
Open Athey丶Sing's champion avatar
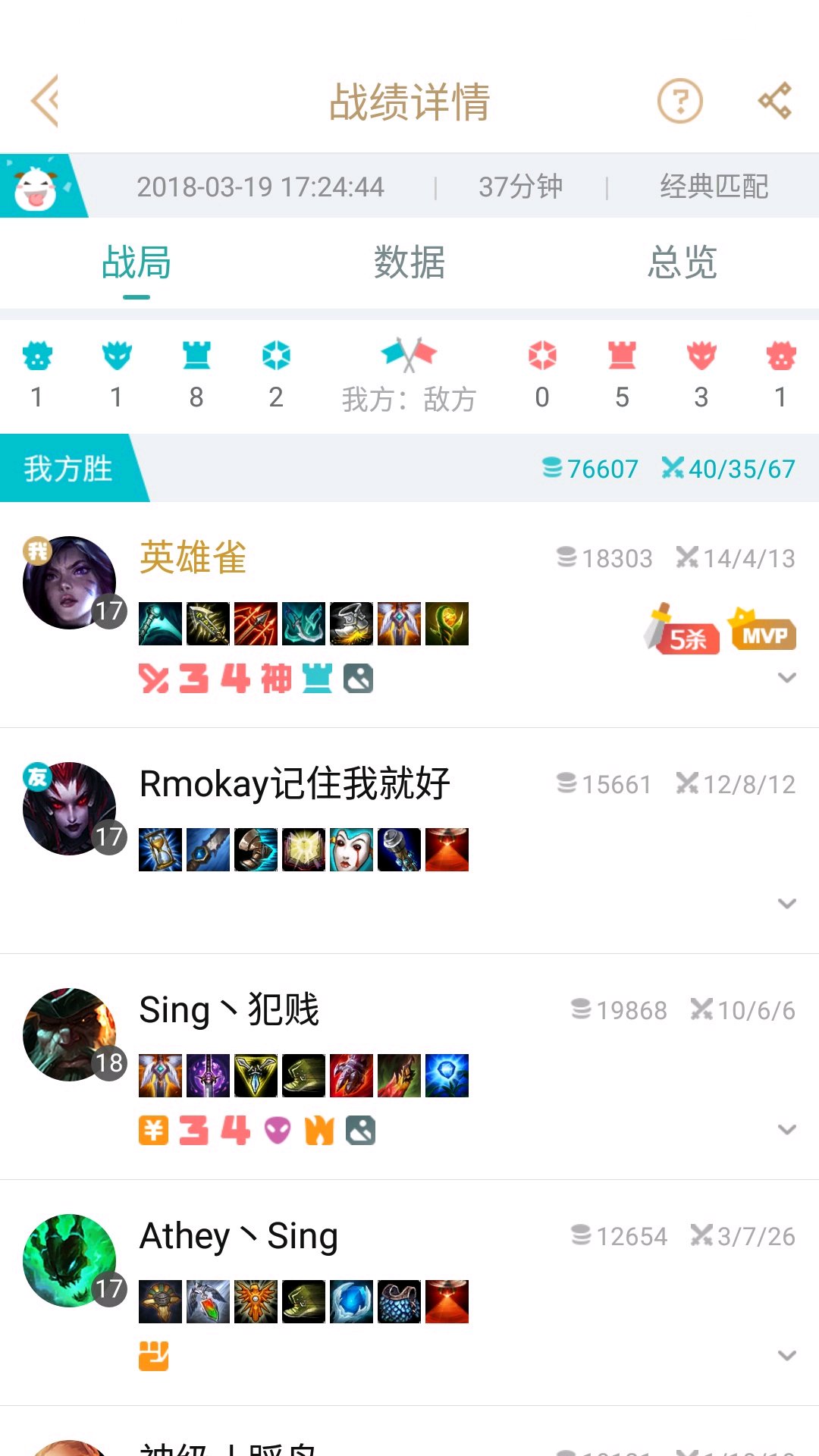point(70,1260)
